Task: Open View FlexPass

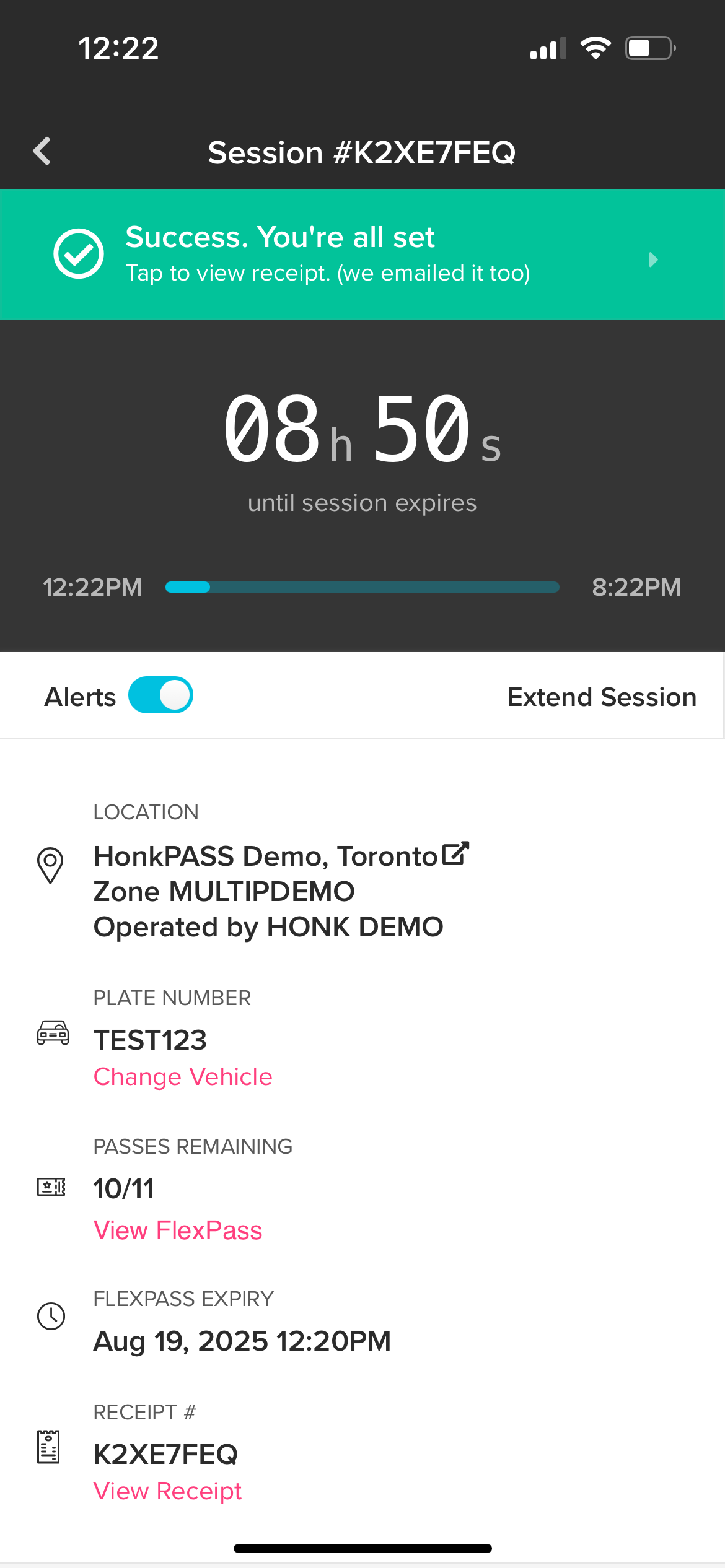Action: [178, 1230]
